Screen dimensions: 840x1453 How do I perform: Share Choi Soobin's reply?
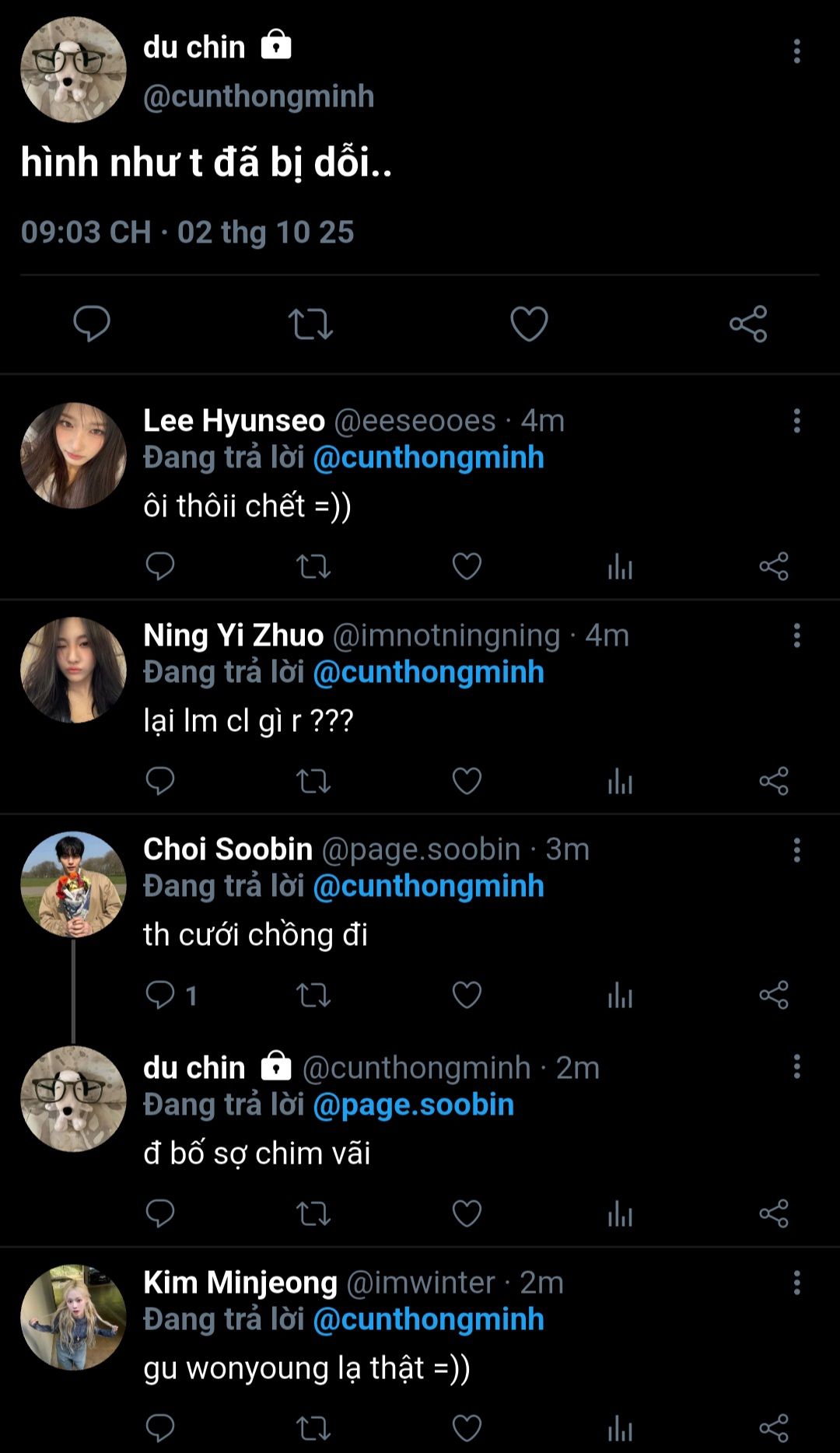point(774,995)
